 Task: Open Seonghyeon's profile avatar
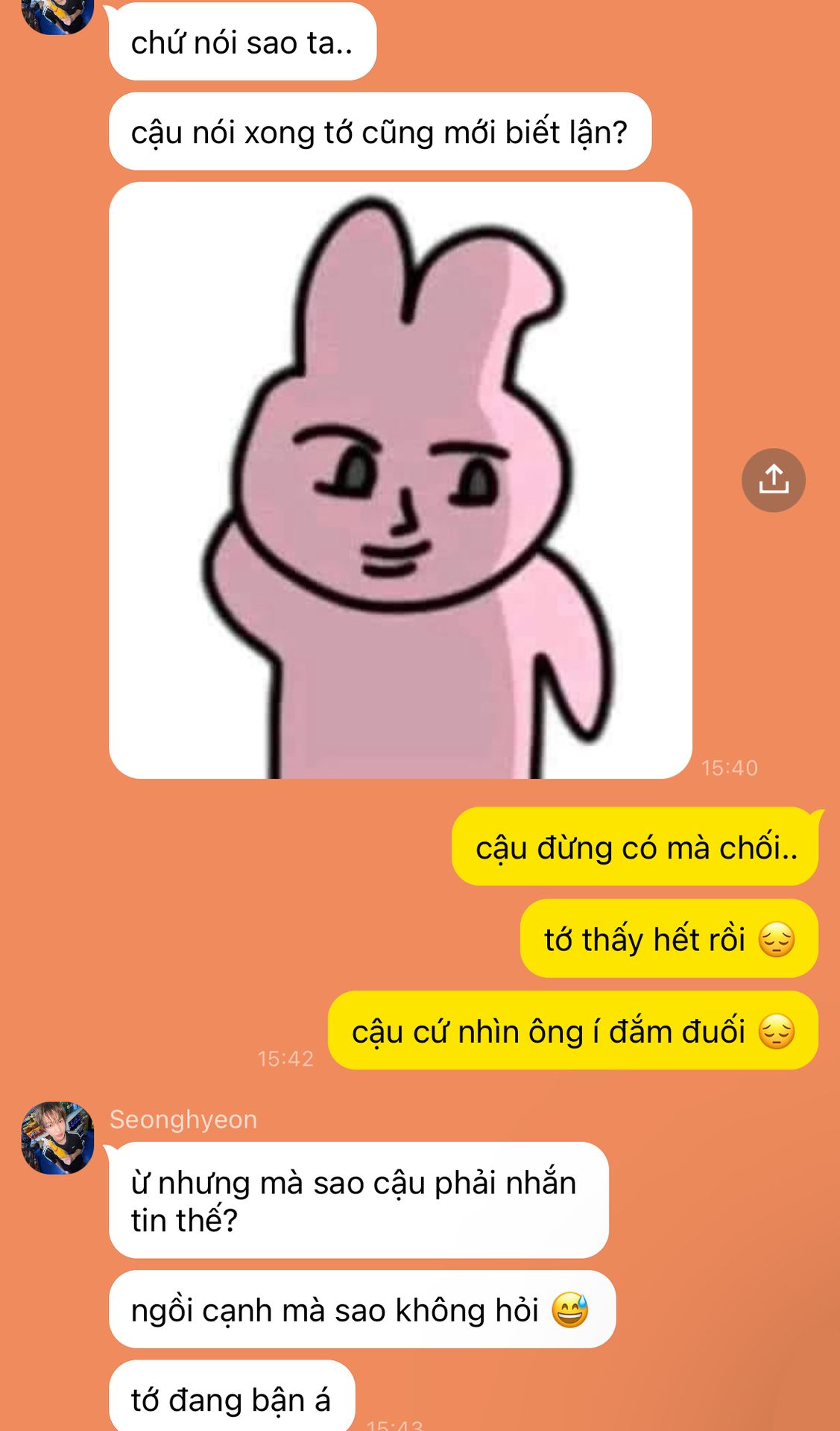click(x=57, y=1138)
